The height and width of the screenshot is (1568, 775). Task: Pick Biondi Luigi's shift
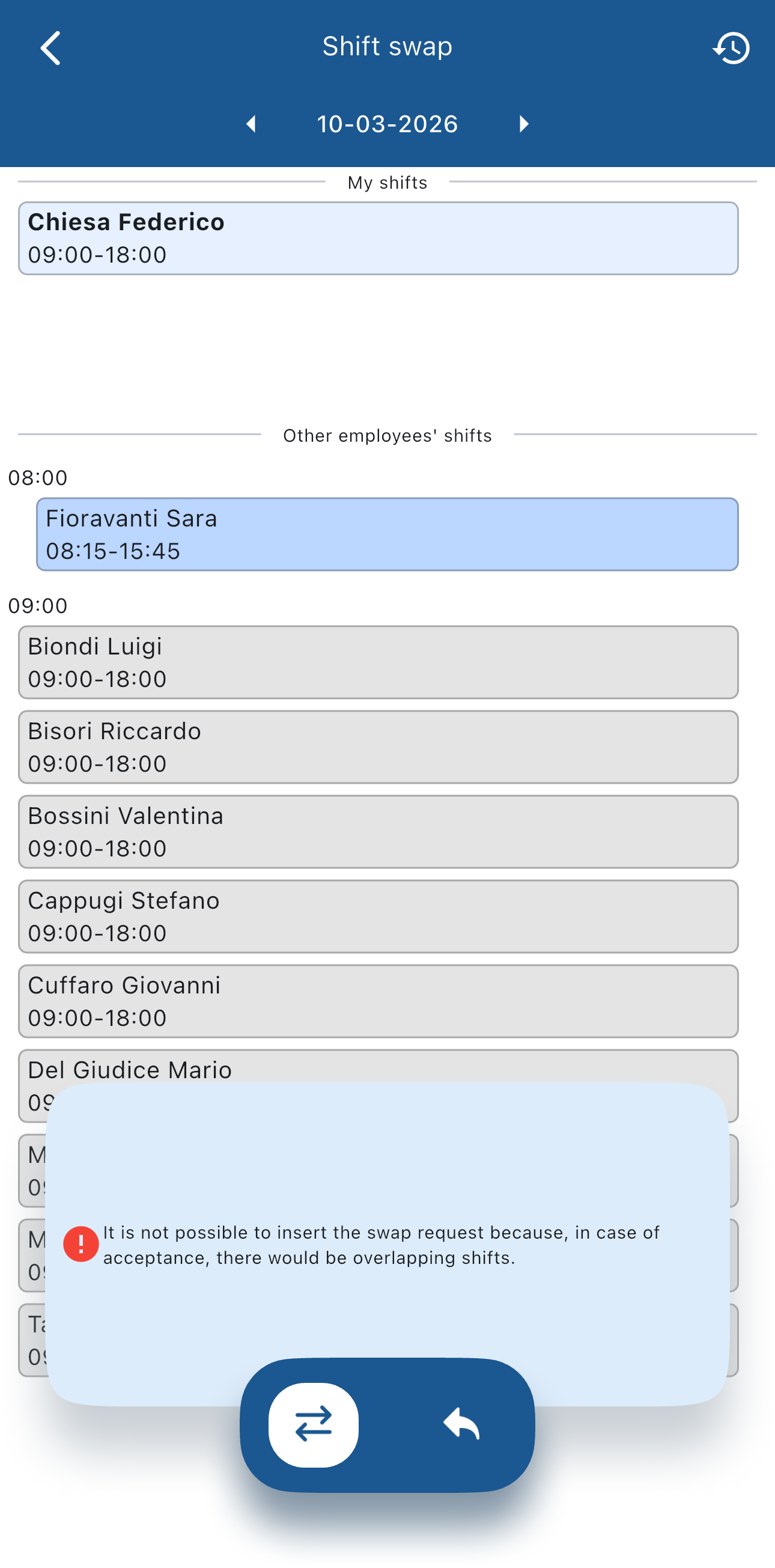pos(378,662)
